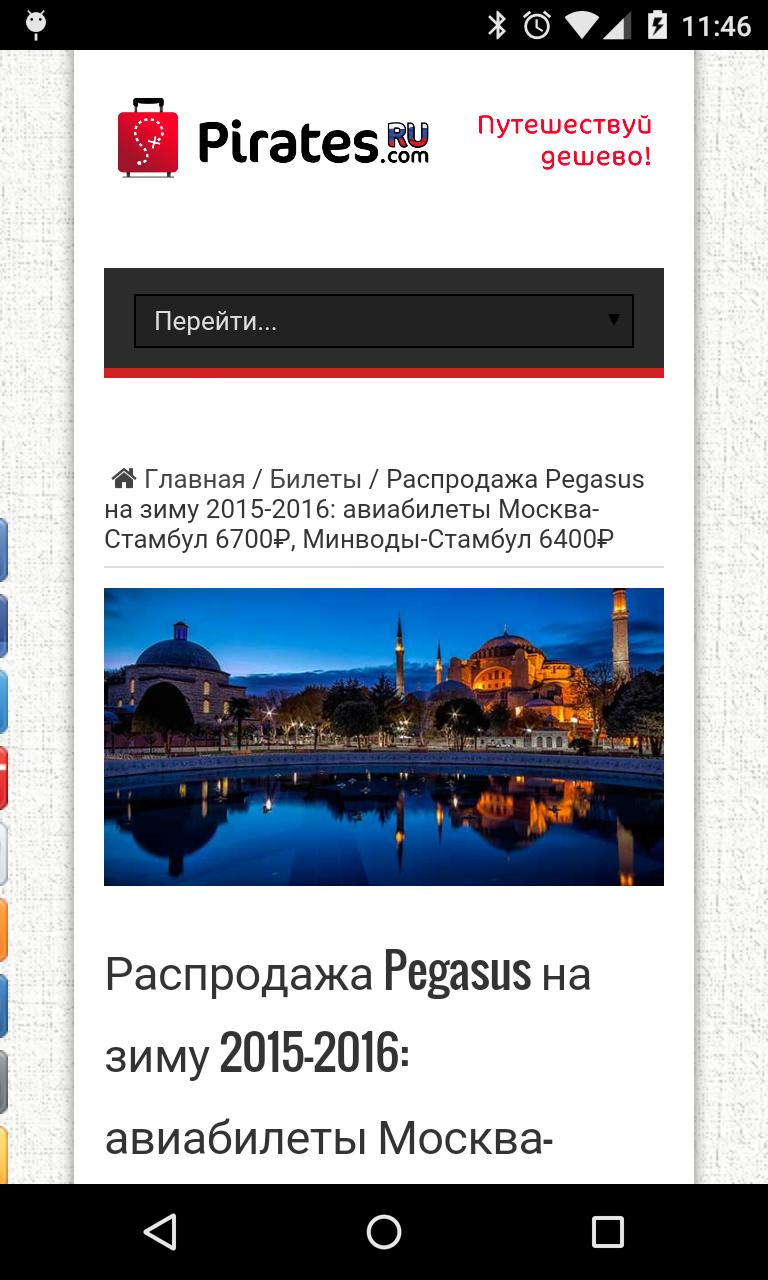Screen dimensions: 768x1280
Task: Tap the Pirates.ru logo to go home
Action: pyautogui.click(x=274, y=138)
